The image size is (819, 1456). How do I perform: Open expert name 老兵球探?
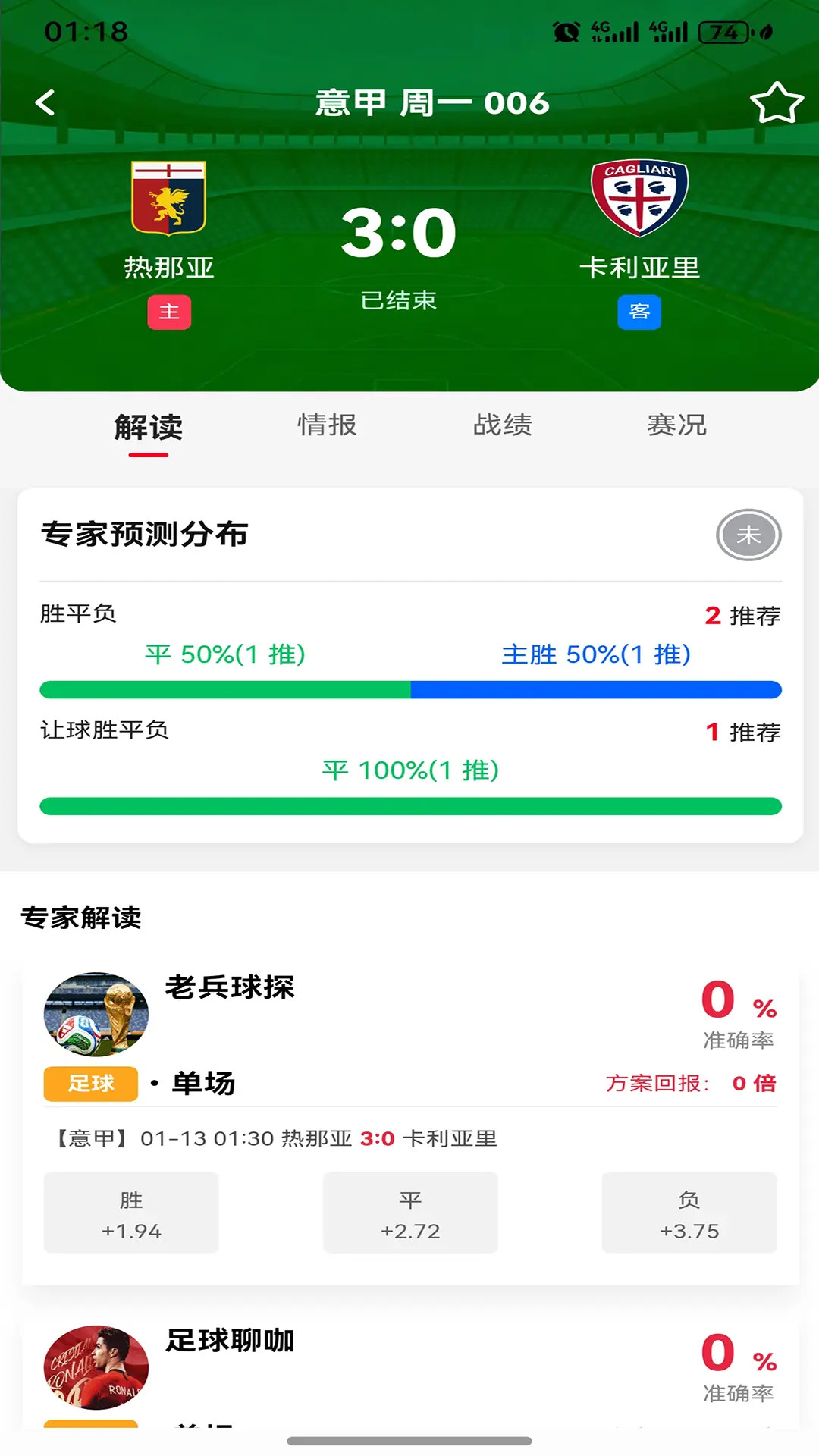click(x=229, y=988)
